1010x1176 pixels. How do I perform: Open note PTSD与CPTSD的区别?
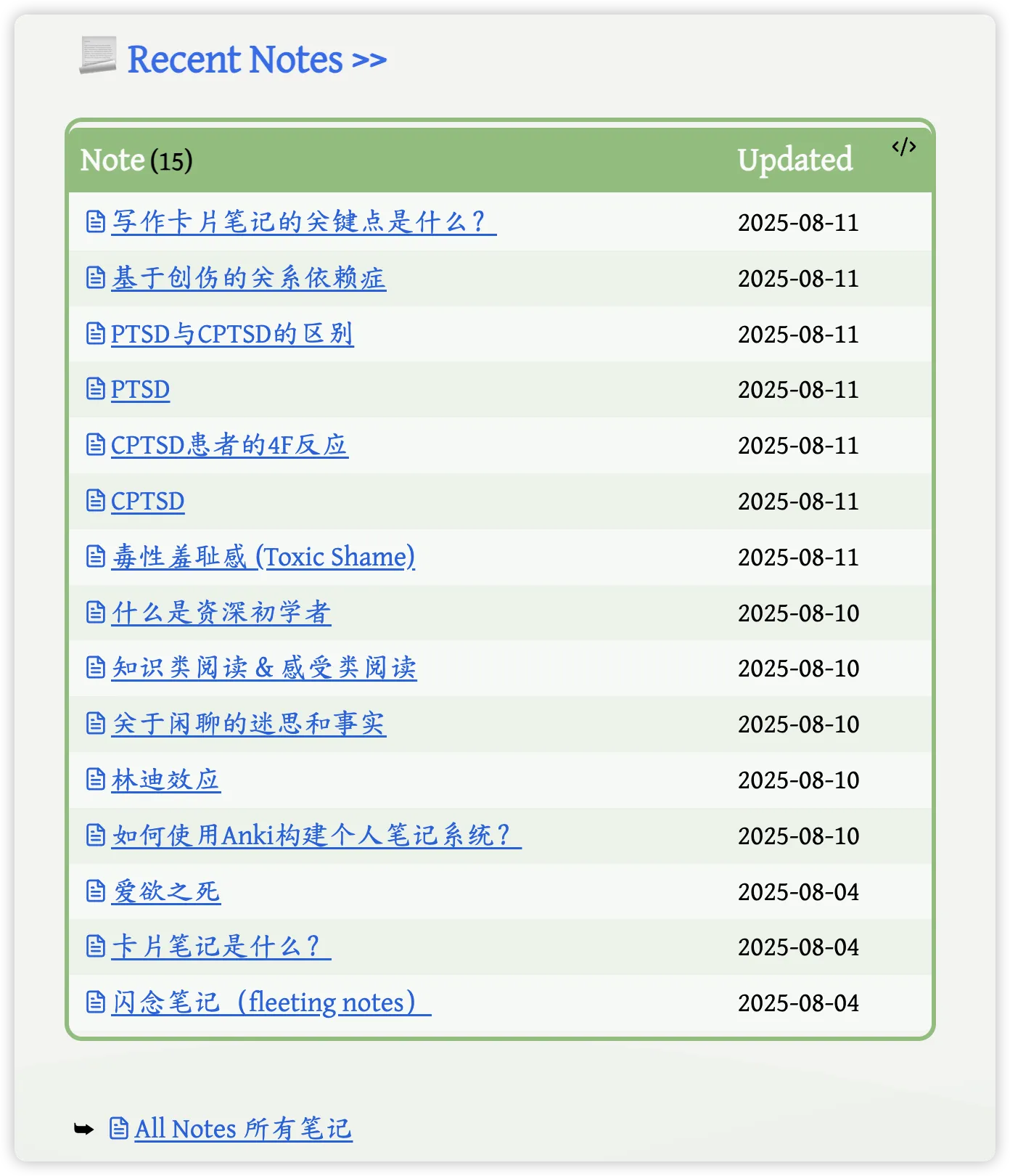[x=231, y=334]
